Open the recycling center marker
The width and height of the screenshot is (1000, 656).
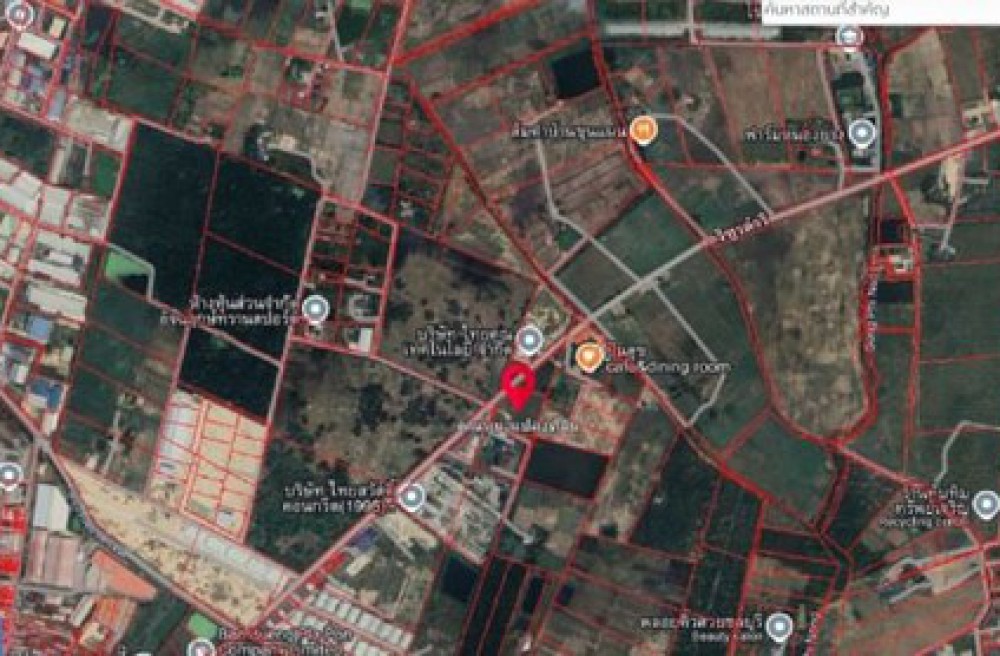point(985,504)
